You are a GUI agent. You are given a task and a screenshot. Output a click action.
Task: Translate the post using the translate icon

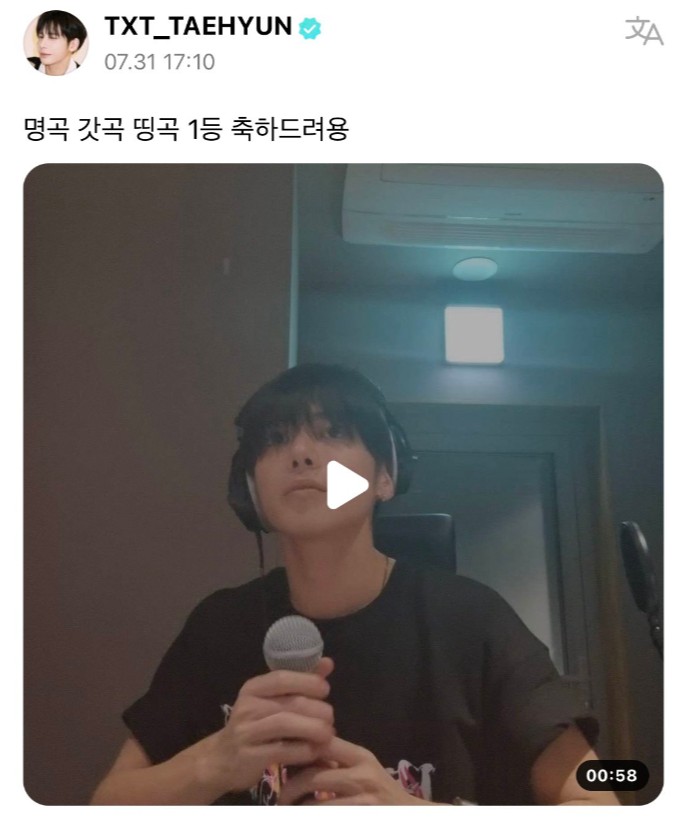click(644, 32)
